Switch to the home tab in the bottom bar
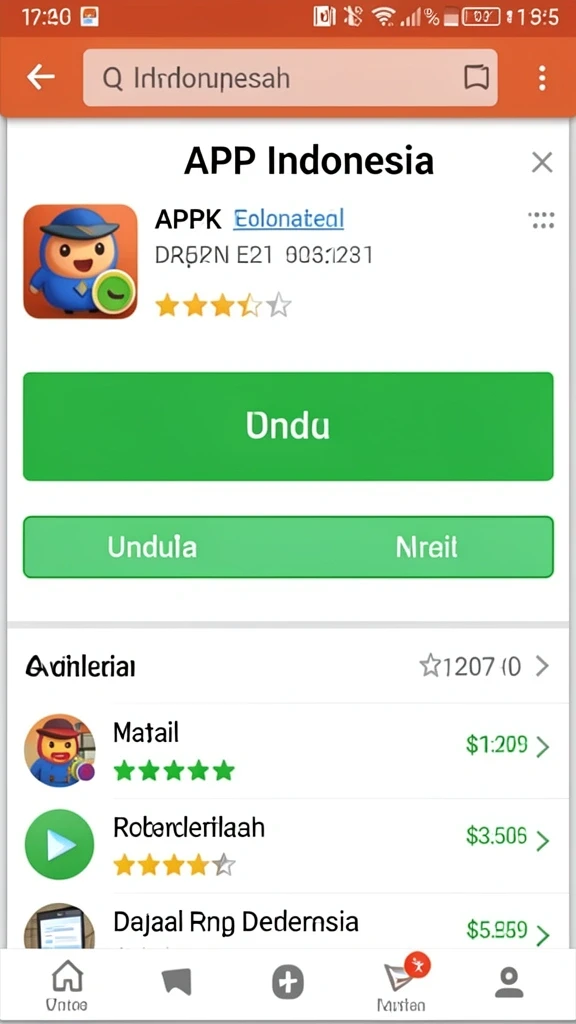This screenshot has width=576, height=1024. coord(67,984)
